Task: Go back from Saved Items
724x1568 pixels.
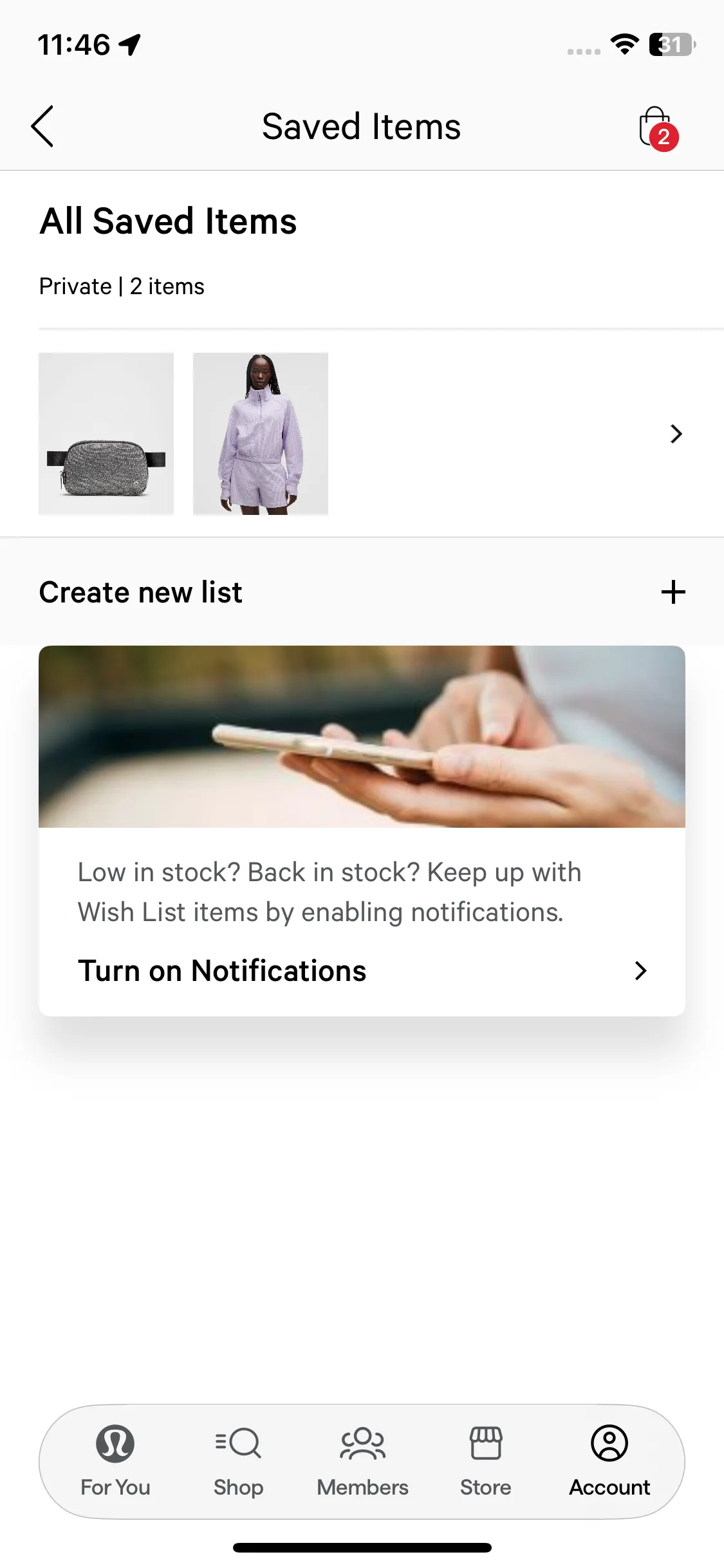Action: coord(42,126)
